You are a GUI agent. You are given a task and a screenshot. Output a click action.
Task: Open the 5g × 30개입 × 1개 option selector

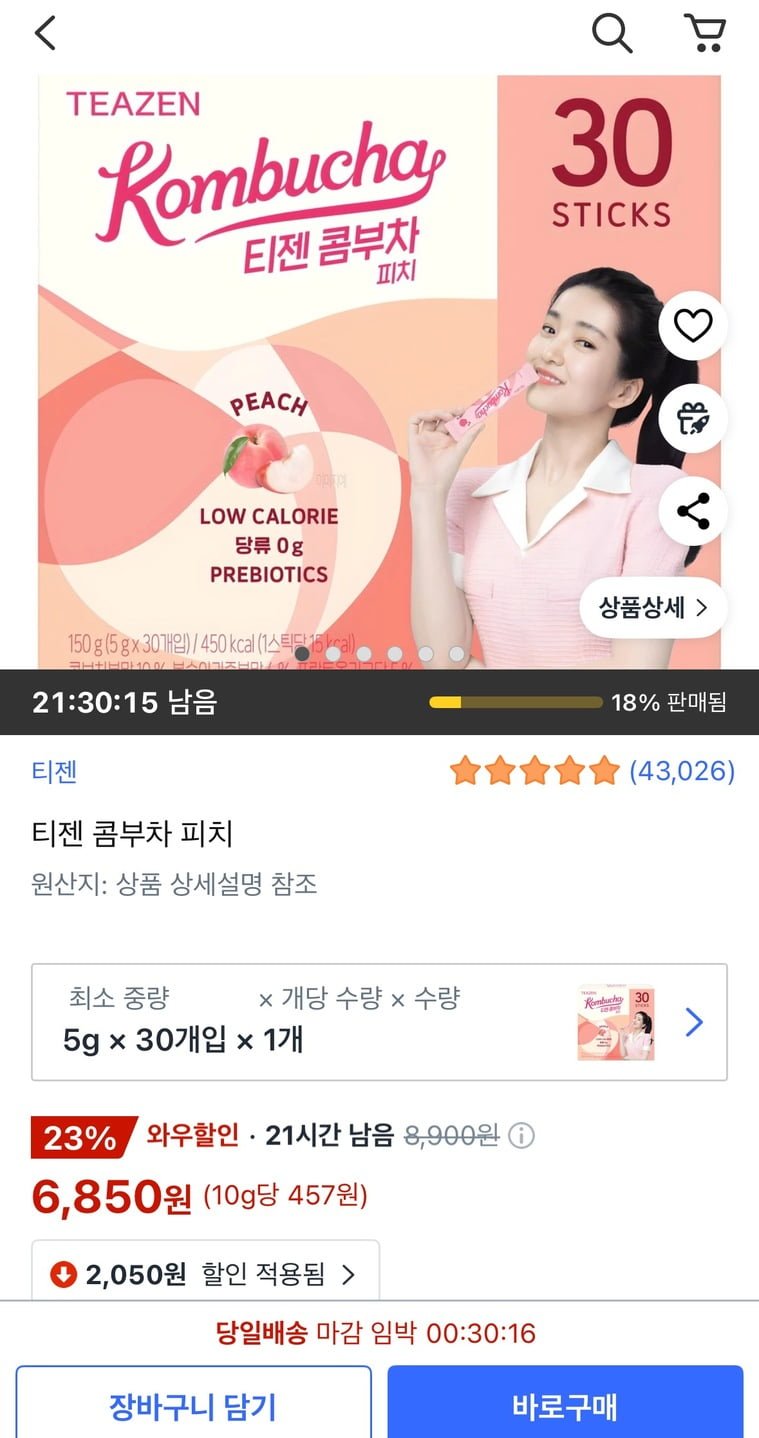click(x=379, y=1022)
